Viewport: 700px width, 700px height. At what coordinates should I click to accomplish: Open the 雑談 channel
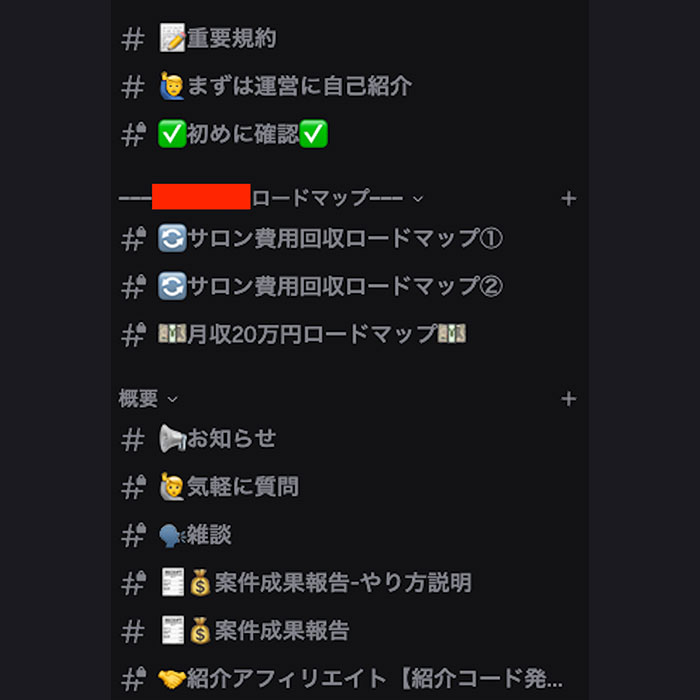coord(208,535)
